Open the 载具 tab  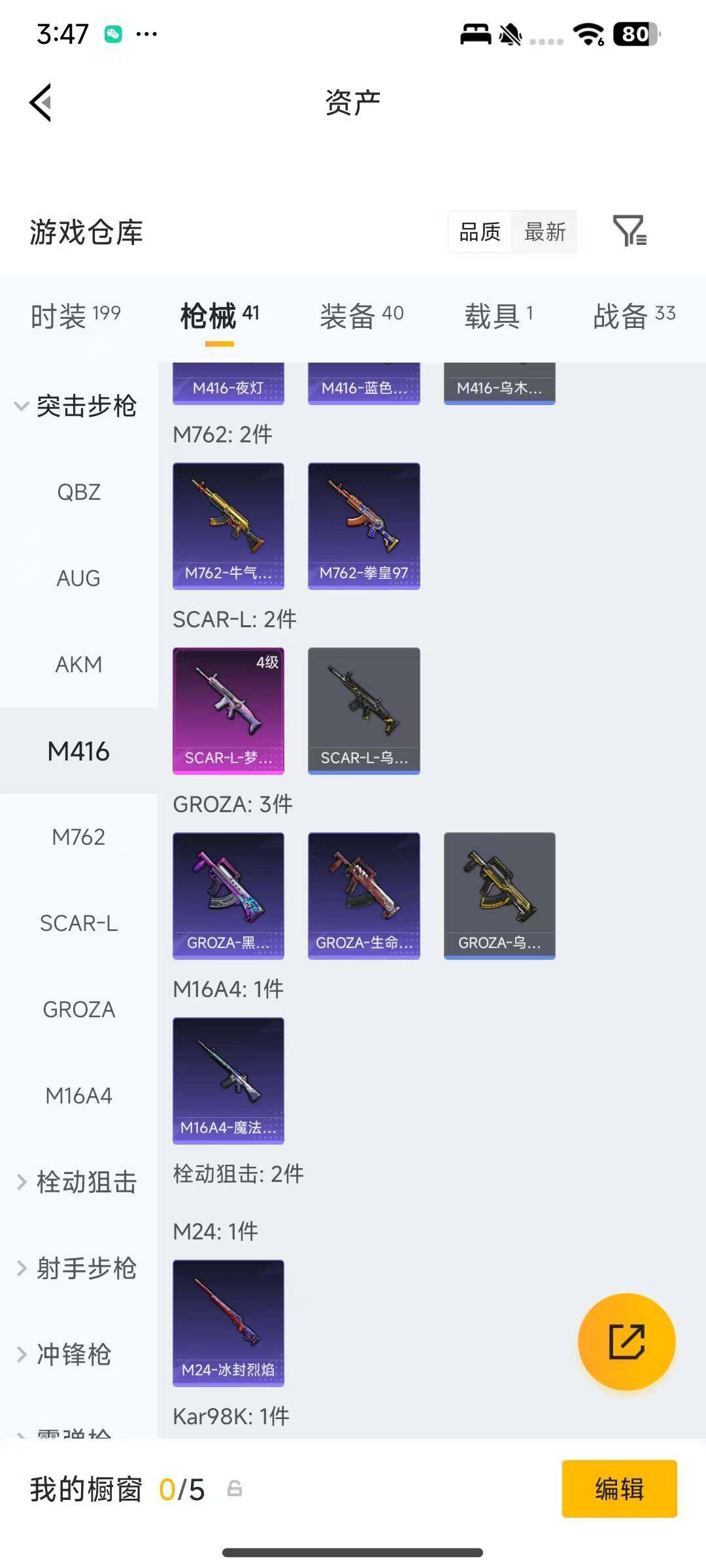pos(499,316)
